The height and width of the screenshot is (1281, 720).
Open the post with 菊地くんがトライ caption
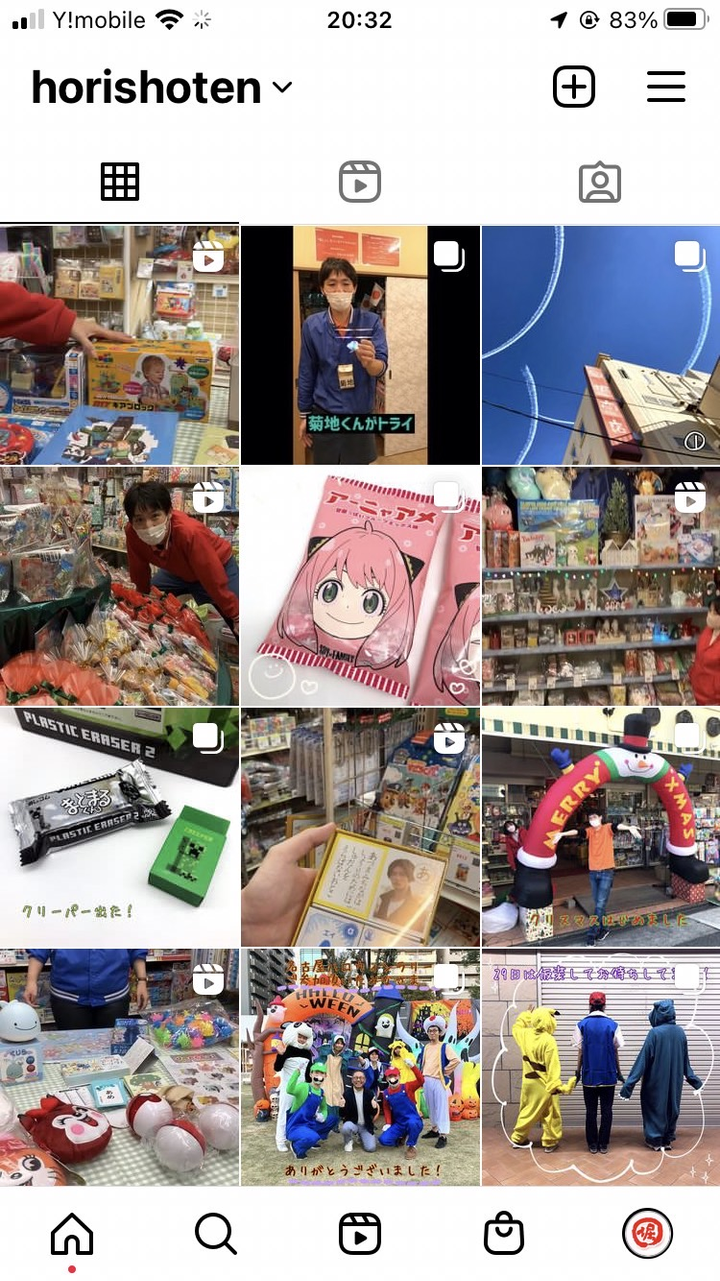[360, 345]
